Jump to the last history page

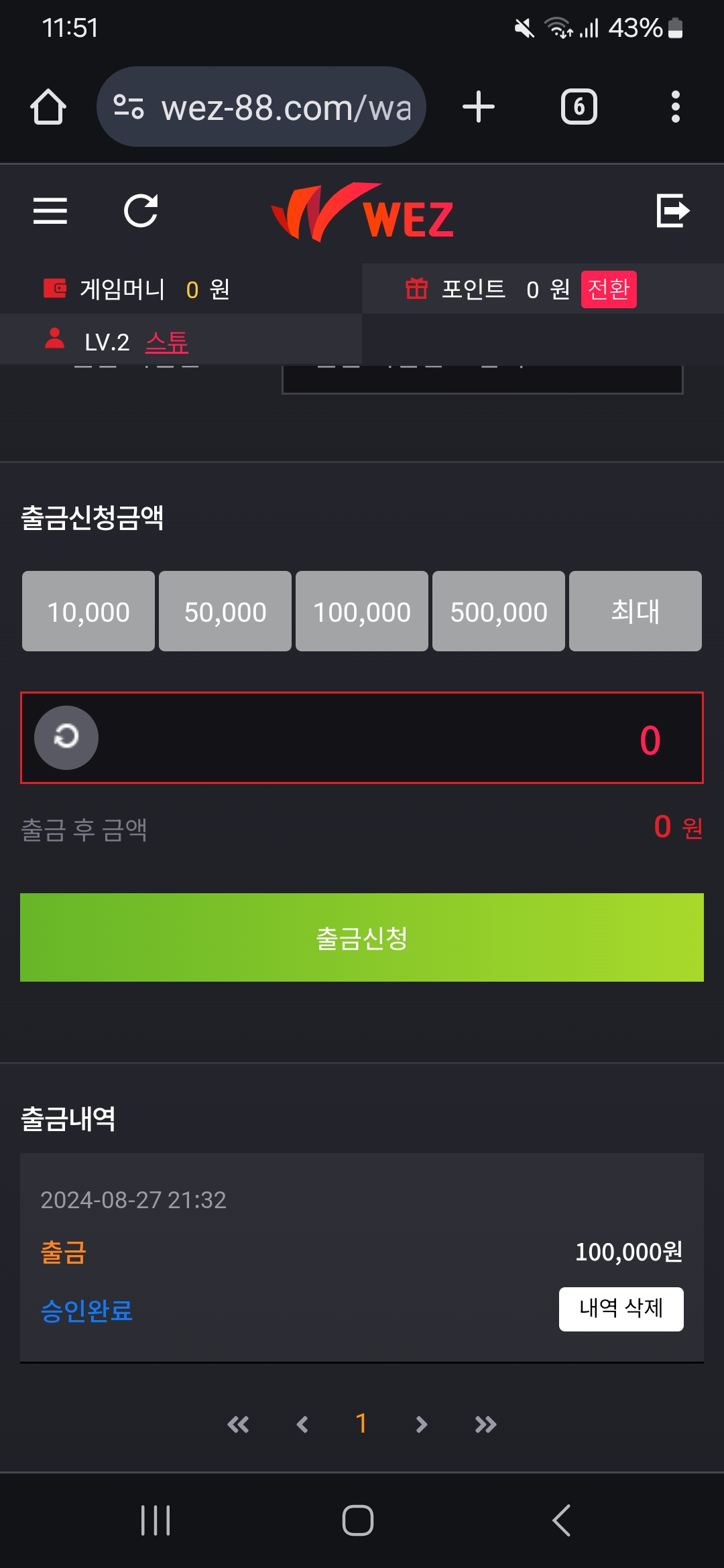click(x=485, y=1424)
